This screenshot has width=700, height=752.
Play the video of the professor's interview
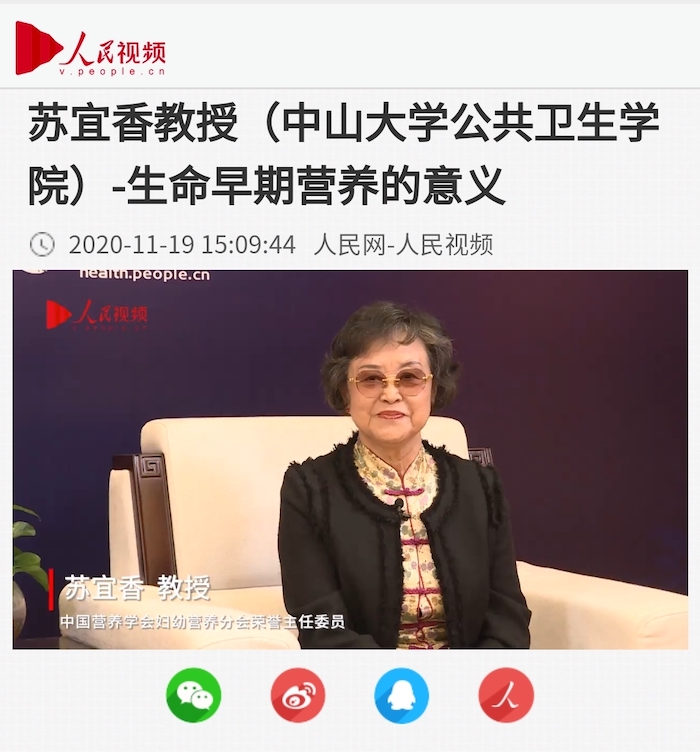[x=350, y=459]
